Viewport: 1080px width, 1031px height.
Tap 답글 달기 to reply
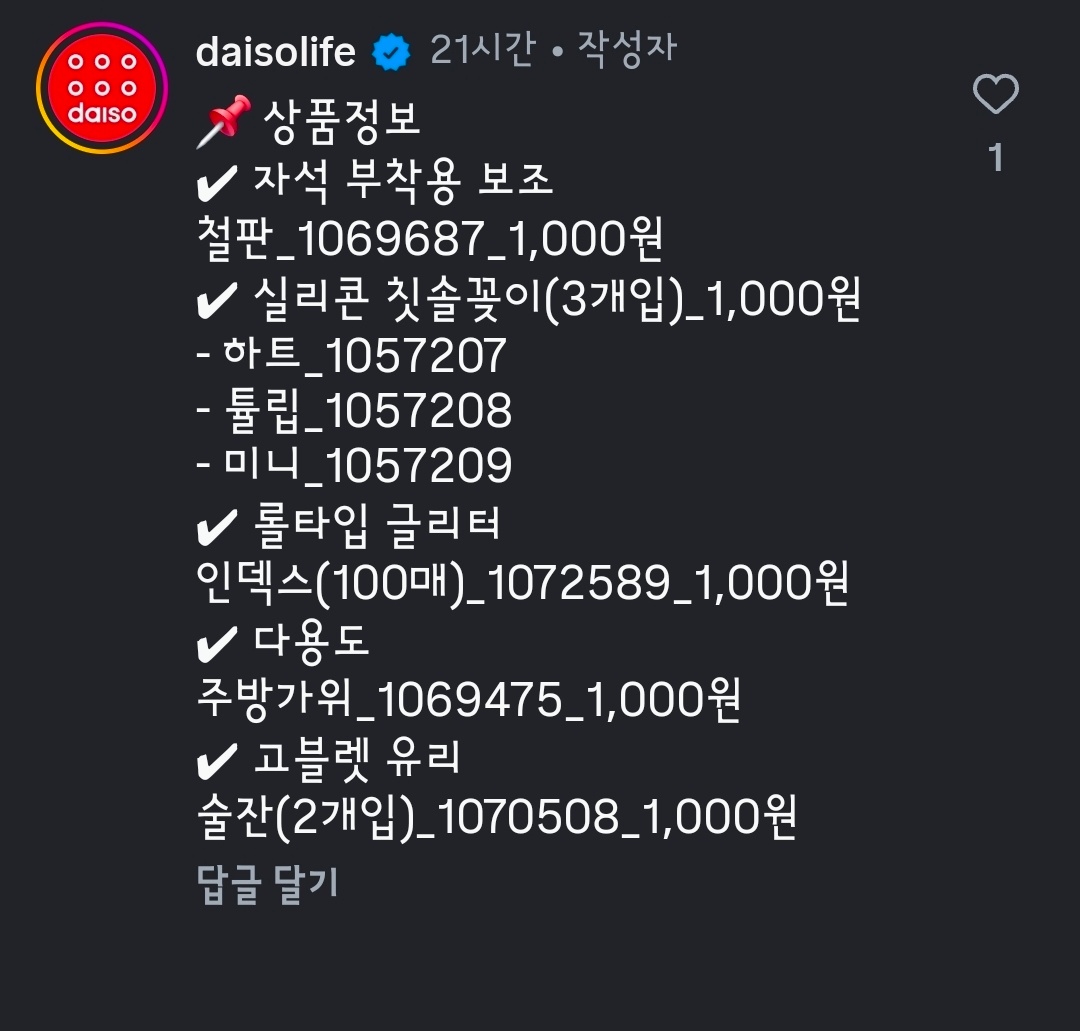[x=268, y=884]
